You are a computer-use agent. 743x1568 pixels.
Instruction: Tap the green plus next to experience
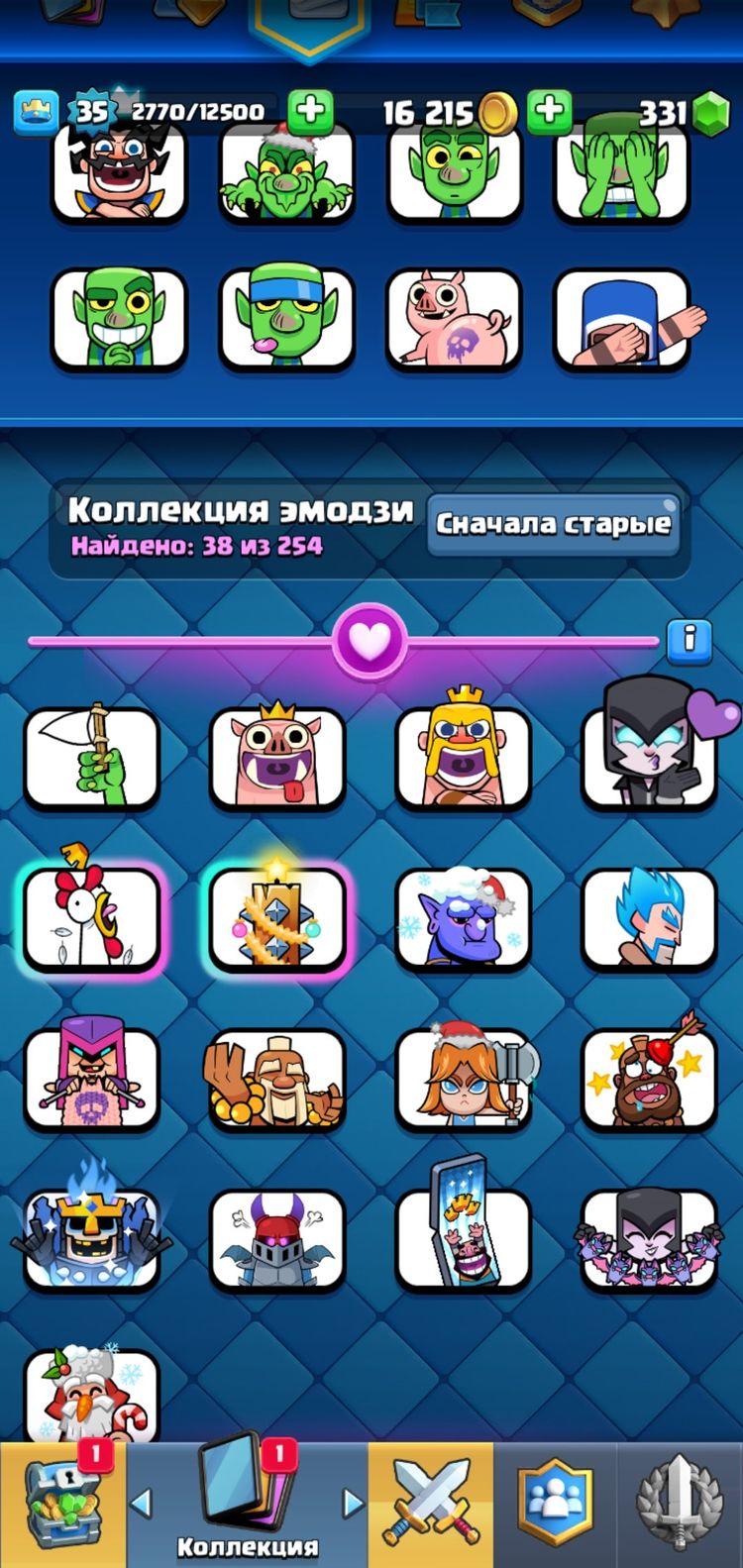click(x=310, y=110)
